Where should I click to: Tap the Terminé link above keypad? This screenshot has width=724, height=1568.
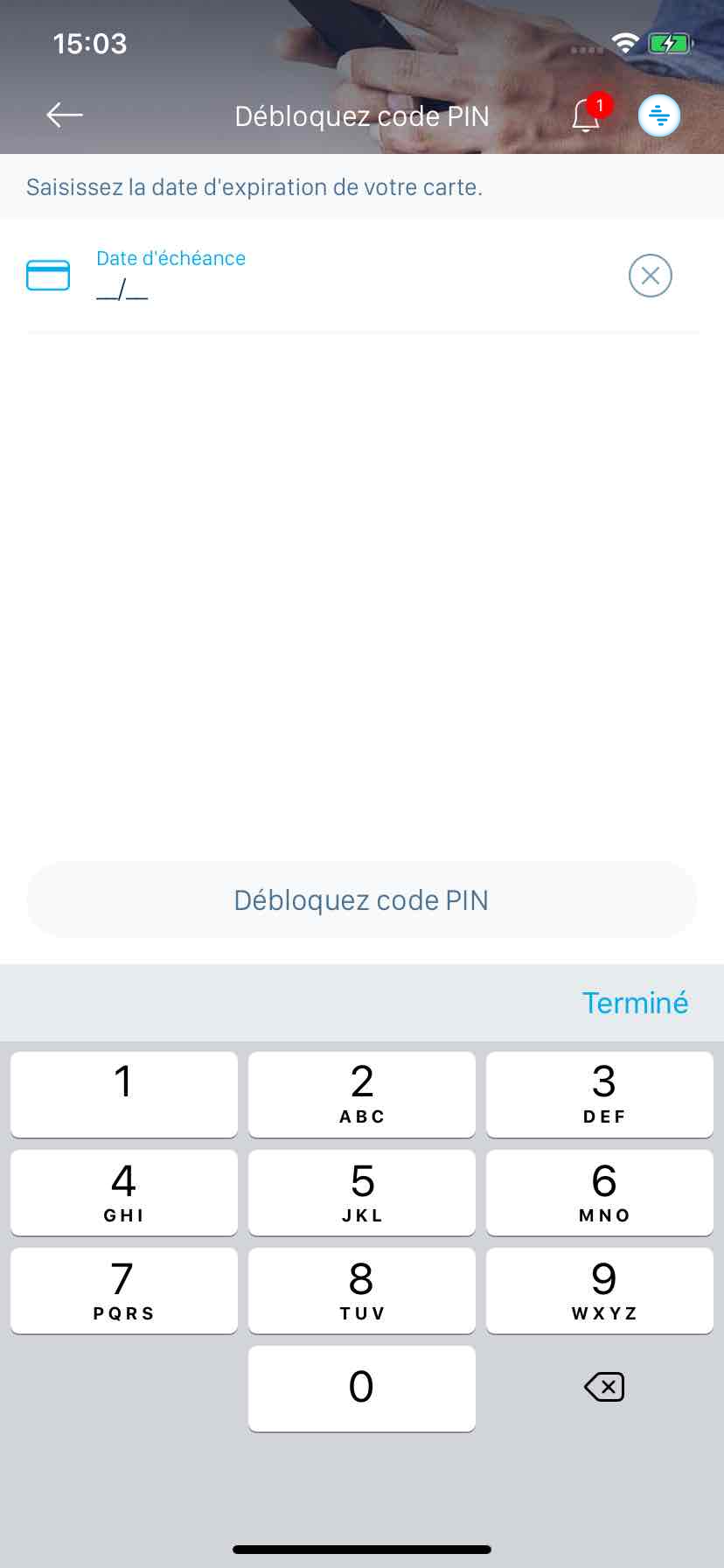coord(636,1002)
